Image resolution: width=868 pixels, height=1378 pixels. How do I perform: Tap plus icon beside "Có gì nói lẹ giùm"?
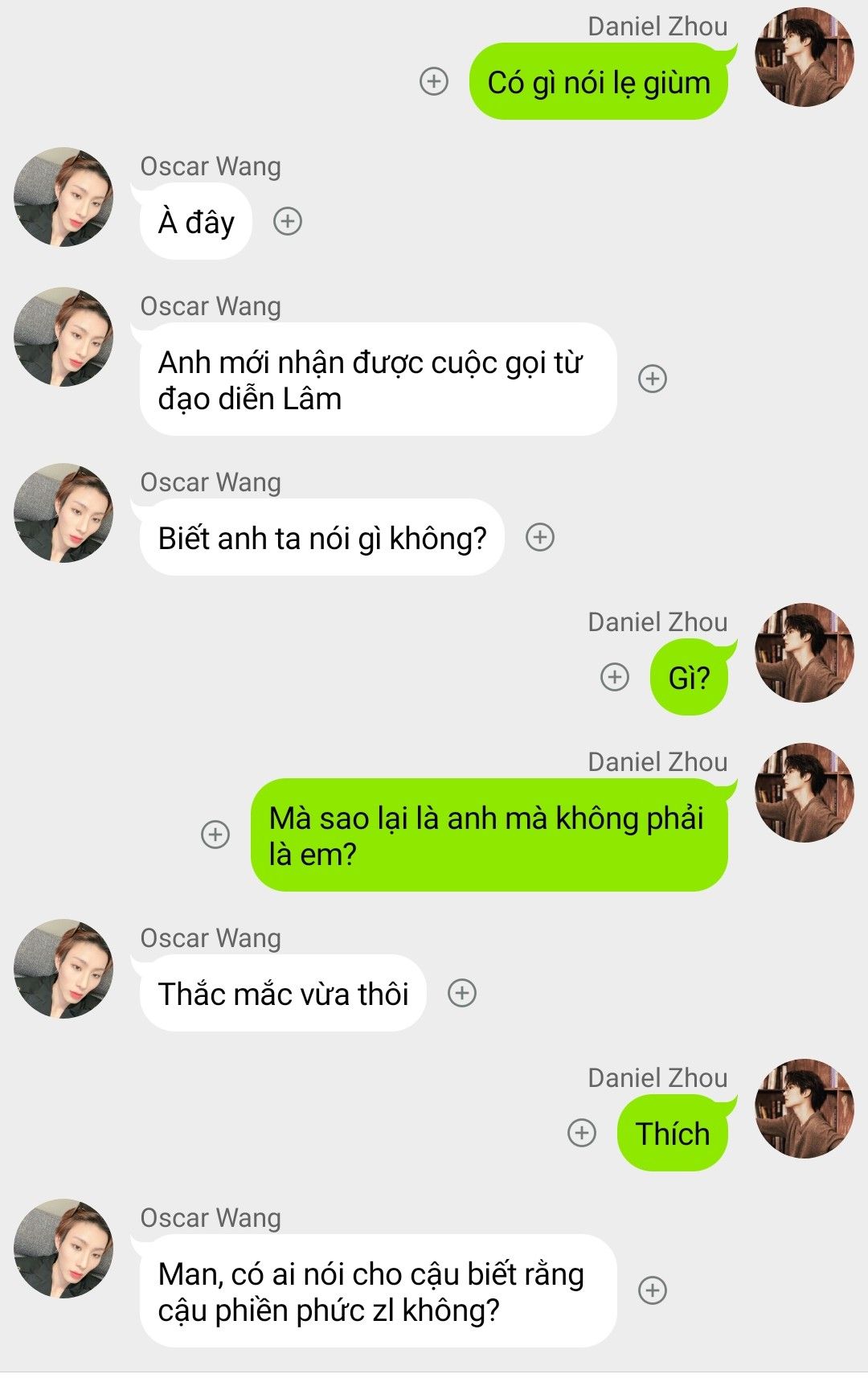(x=434, y=81)
